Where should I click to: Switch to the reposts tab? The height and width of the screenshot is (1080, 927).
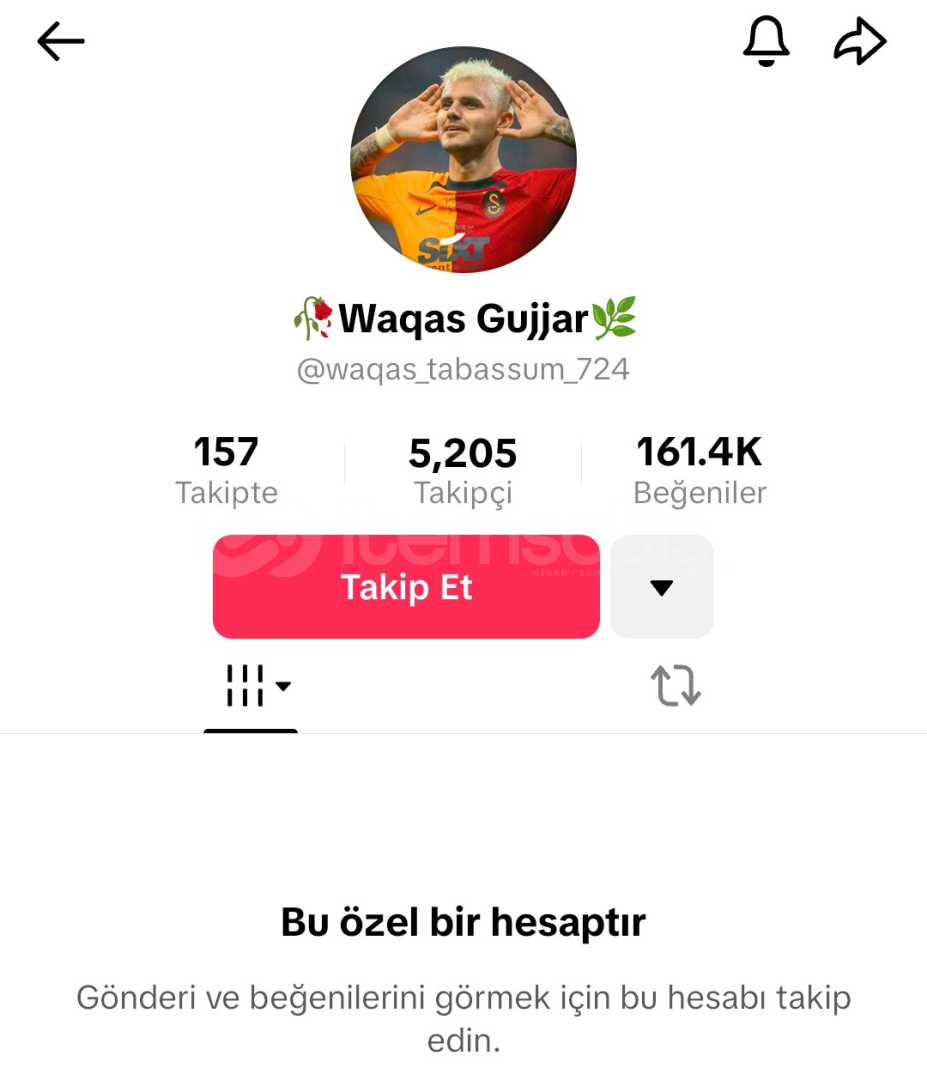coord(676,687)
